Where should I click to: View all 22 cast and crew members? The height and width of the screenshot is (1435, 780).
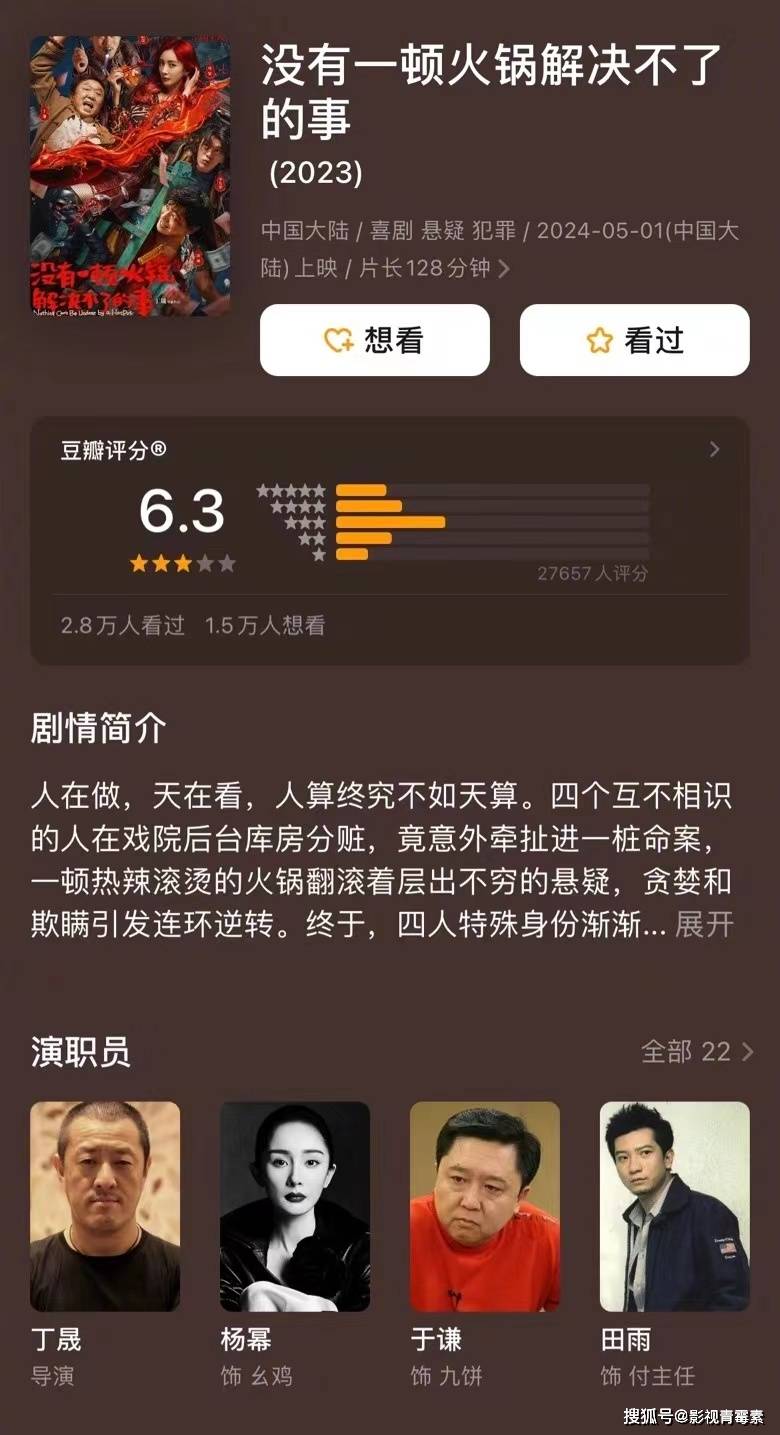click(697, 1051)
